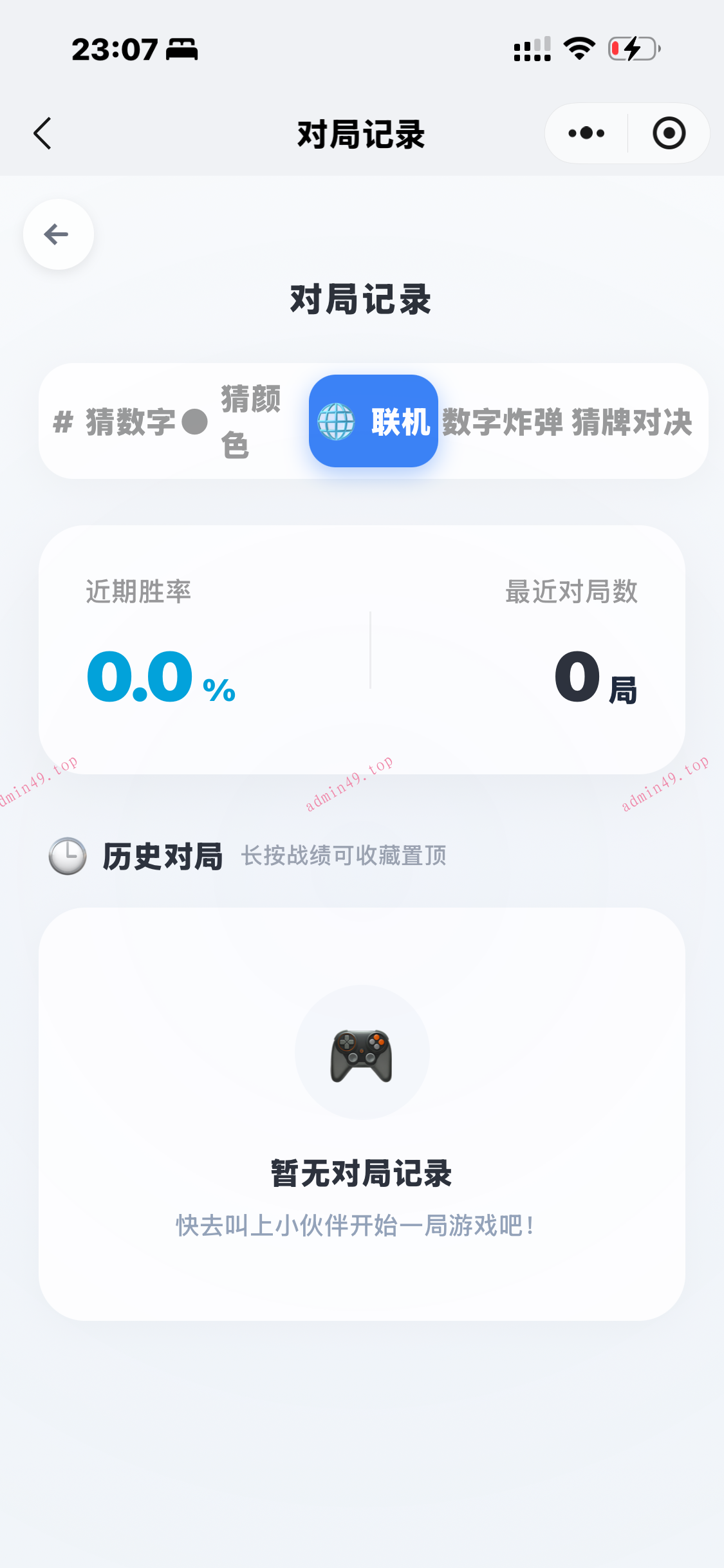
Task: Click the circle icon before 猜颜色
Action: [194, 422]
